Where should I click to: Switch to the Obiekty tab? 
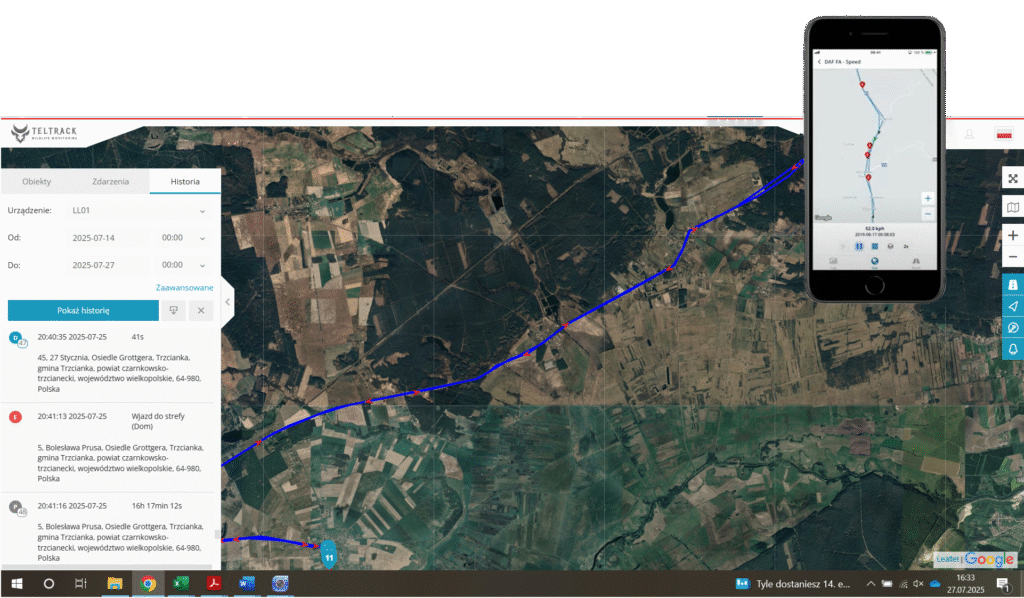coord(36,181)
